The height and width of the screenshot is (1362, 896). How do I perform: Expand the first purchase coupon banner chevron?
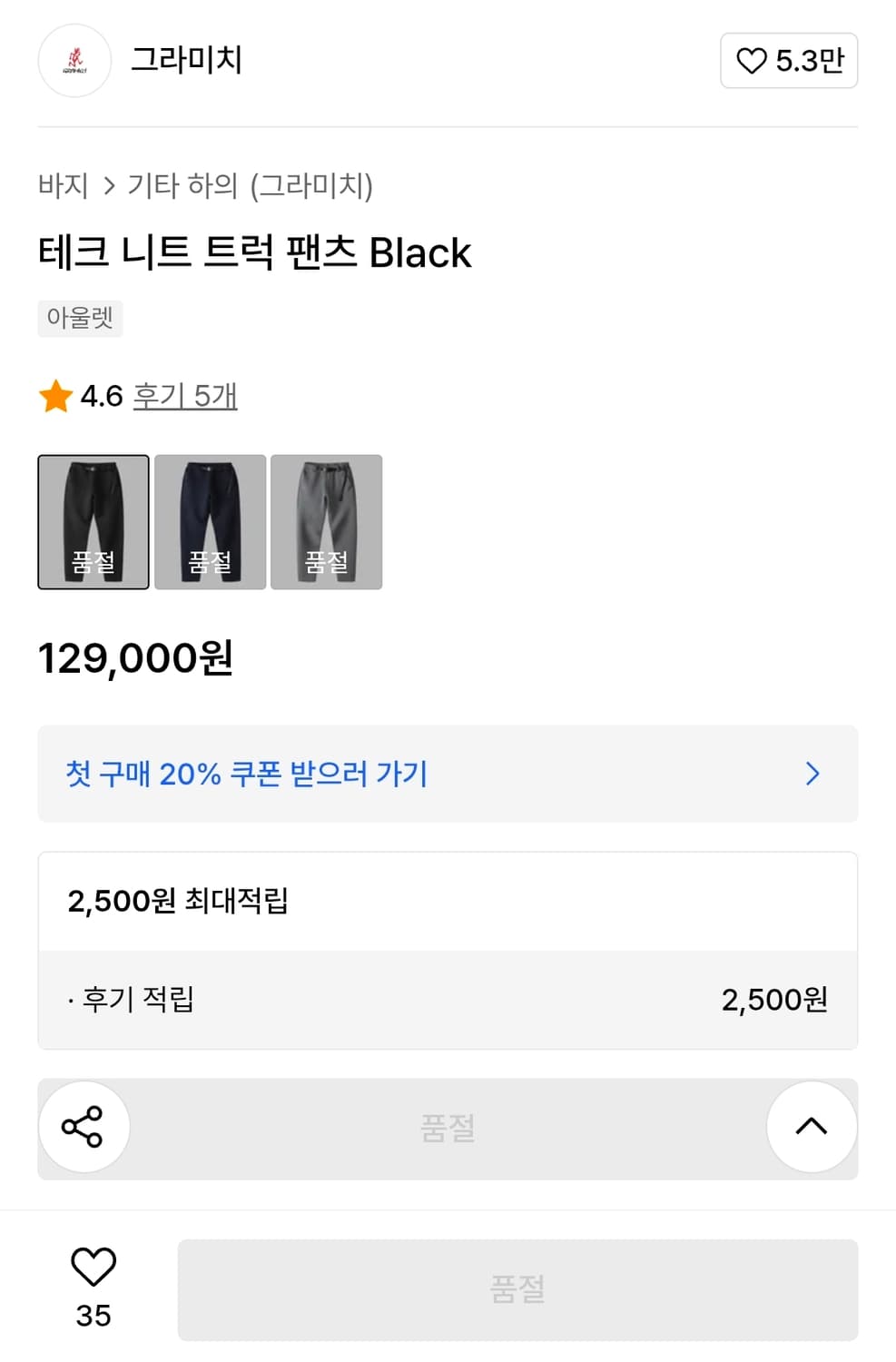point(812,774)
